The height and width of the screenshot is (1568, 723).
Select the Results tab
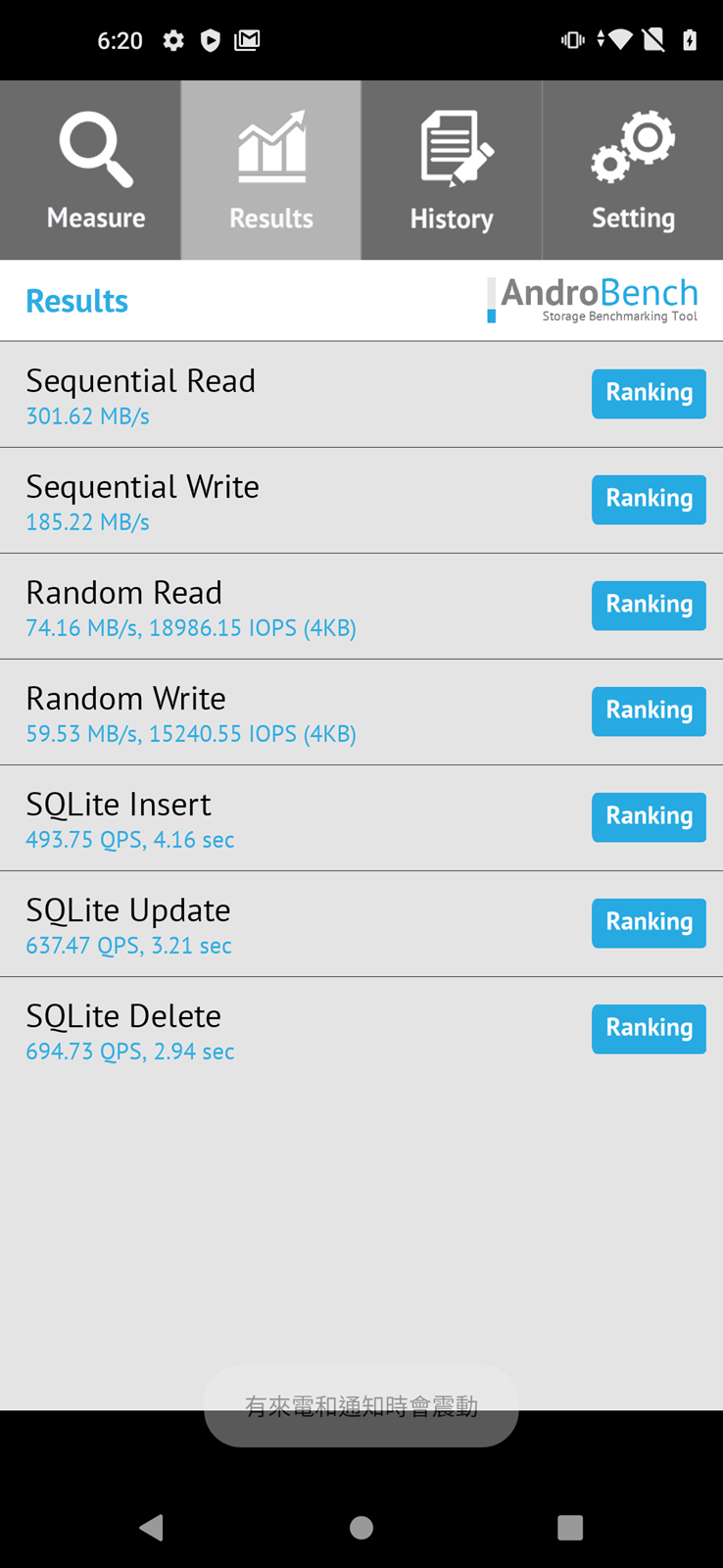271,171
